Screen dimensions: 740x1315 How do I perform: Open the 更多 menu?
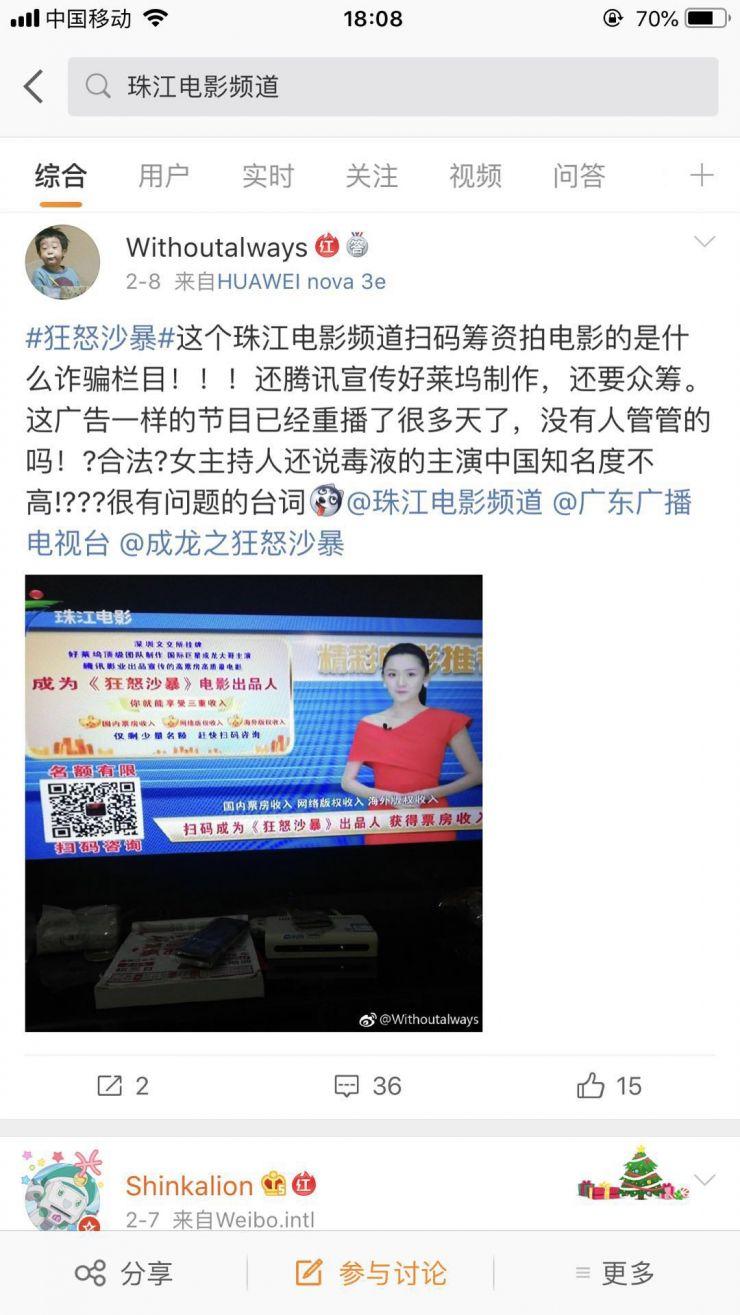click(615, 1273)
